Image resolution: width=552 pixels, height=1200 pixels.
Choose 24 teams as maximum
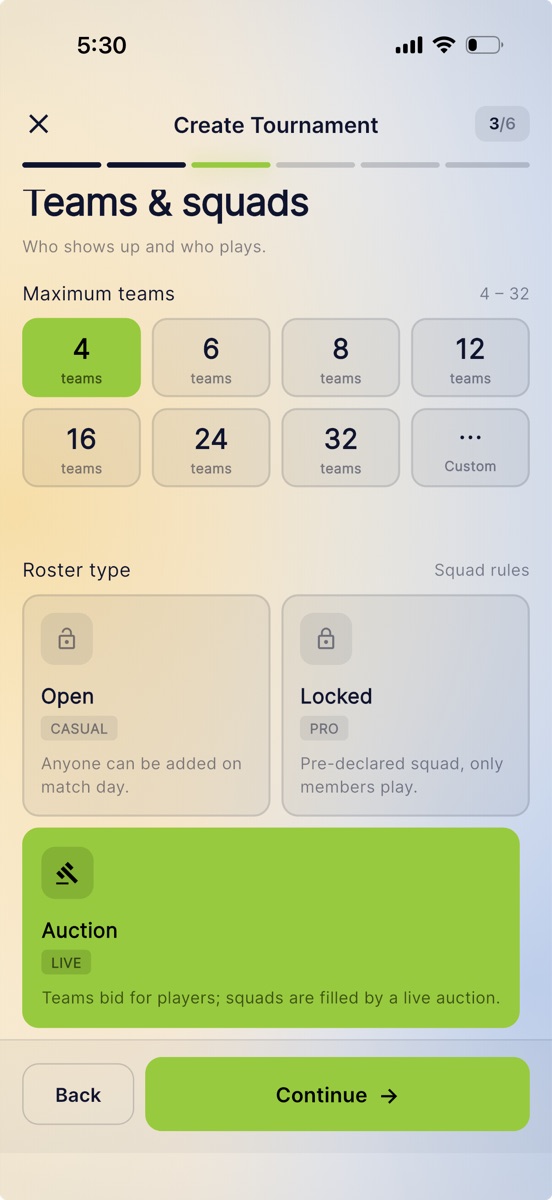pyautogui.click(x=211, y=448)
